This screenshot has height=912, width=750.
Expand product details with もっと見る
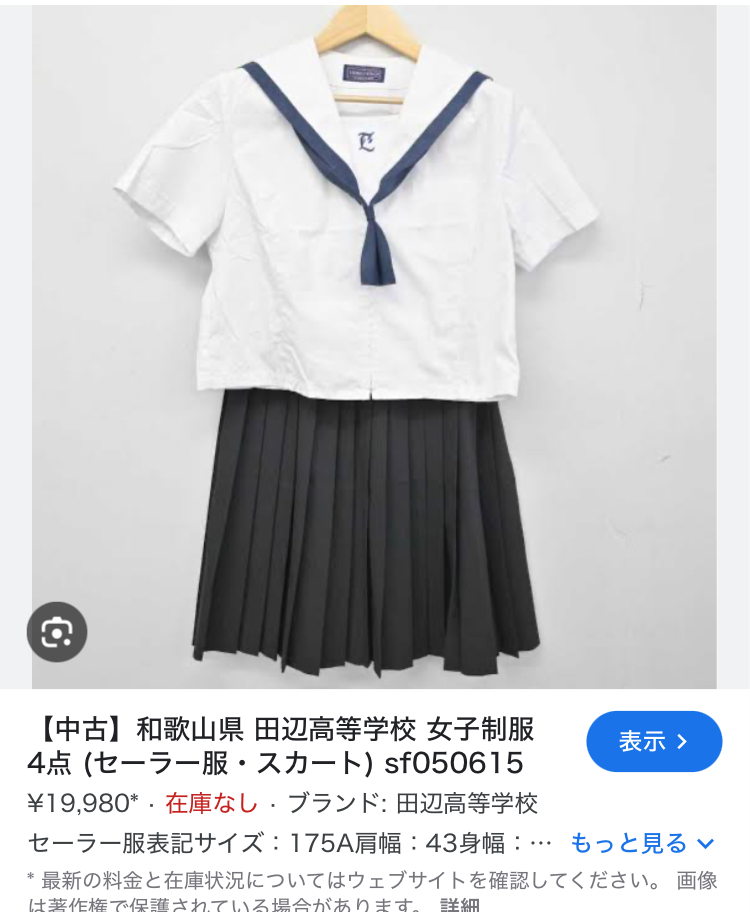coord(642,843)
